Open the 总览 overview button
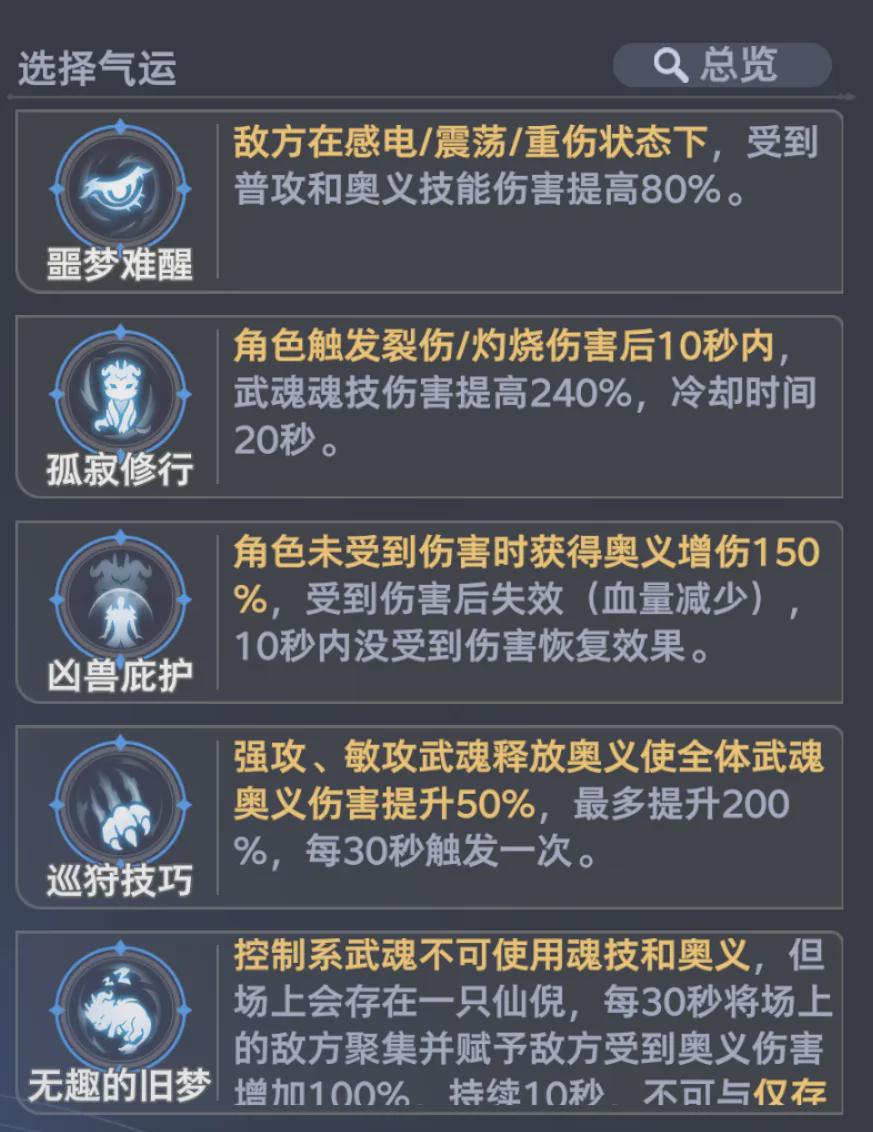 721,66
